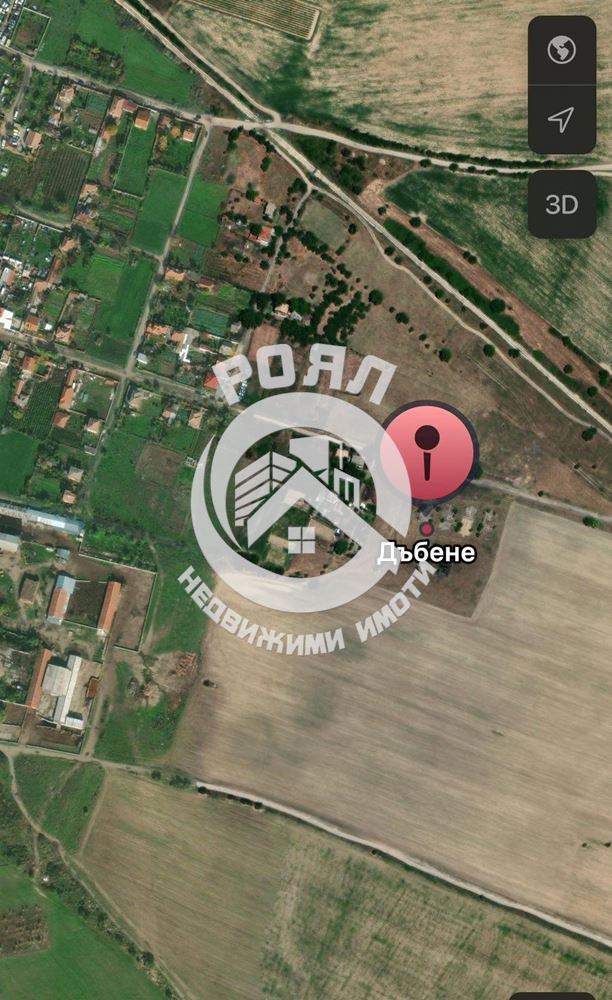Select the red pin near Дъбене
Screen dimensions: 612x1000
click(429, 452)
